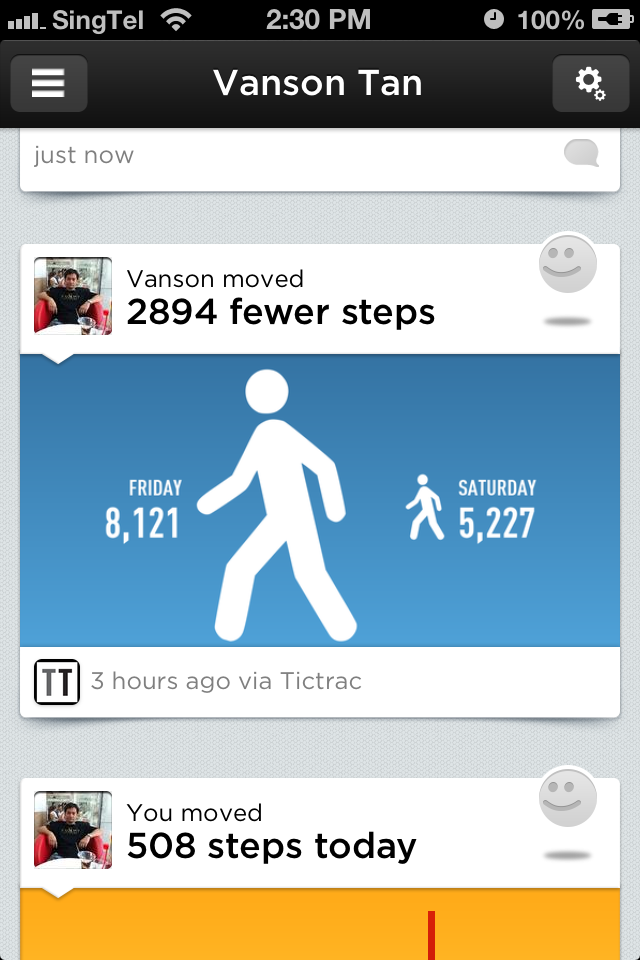View Vanson's profile photo on '2894 fewer steps'

click(73, 296)
